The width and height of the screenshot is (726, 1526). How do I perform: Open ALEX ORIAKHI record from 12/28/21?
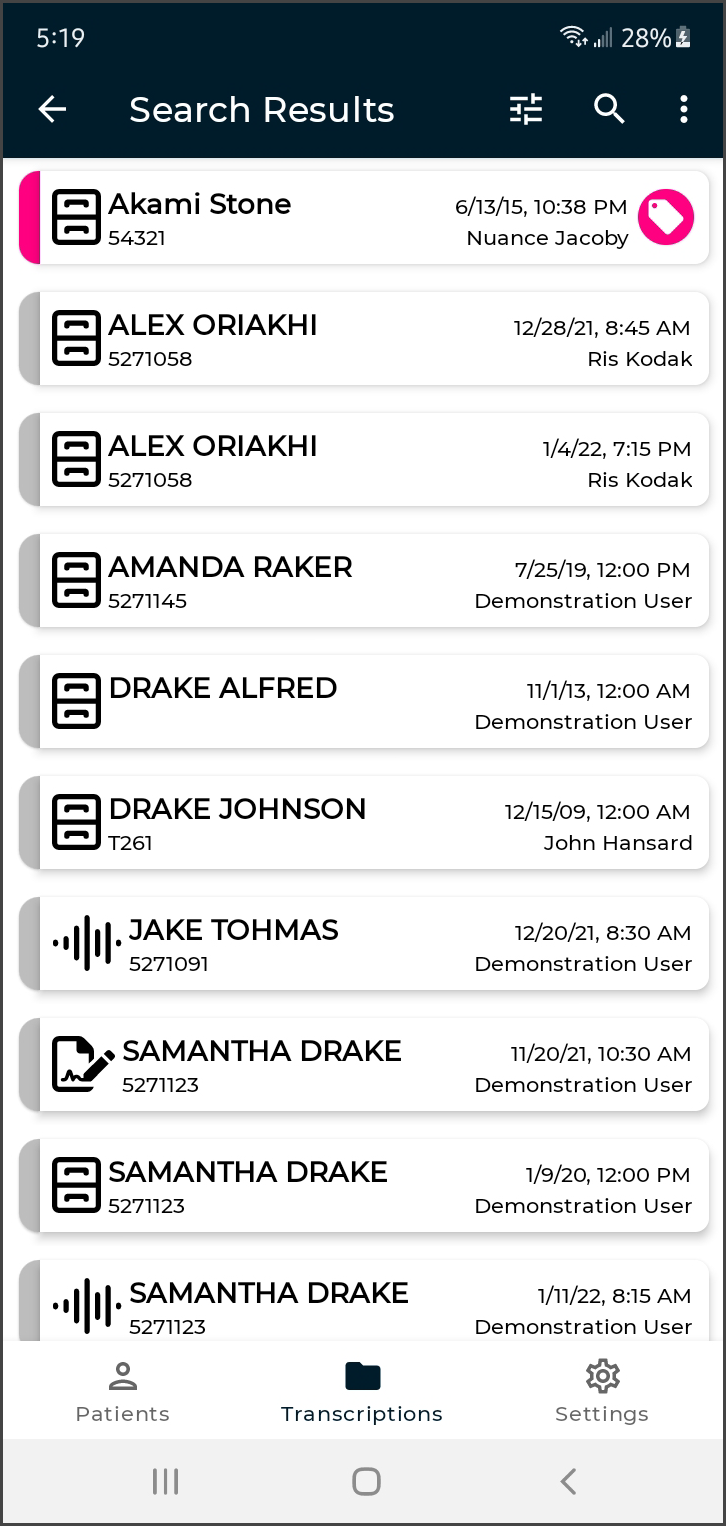364,339
